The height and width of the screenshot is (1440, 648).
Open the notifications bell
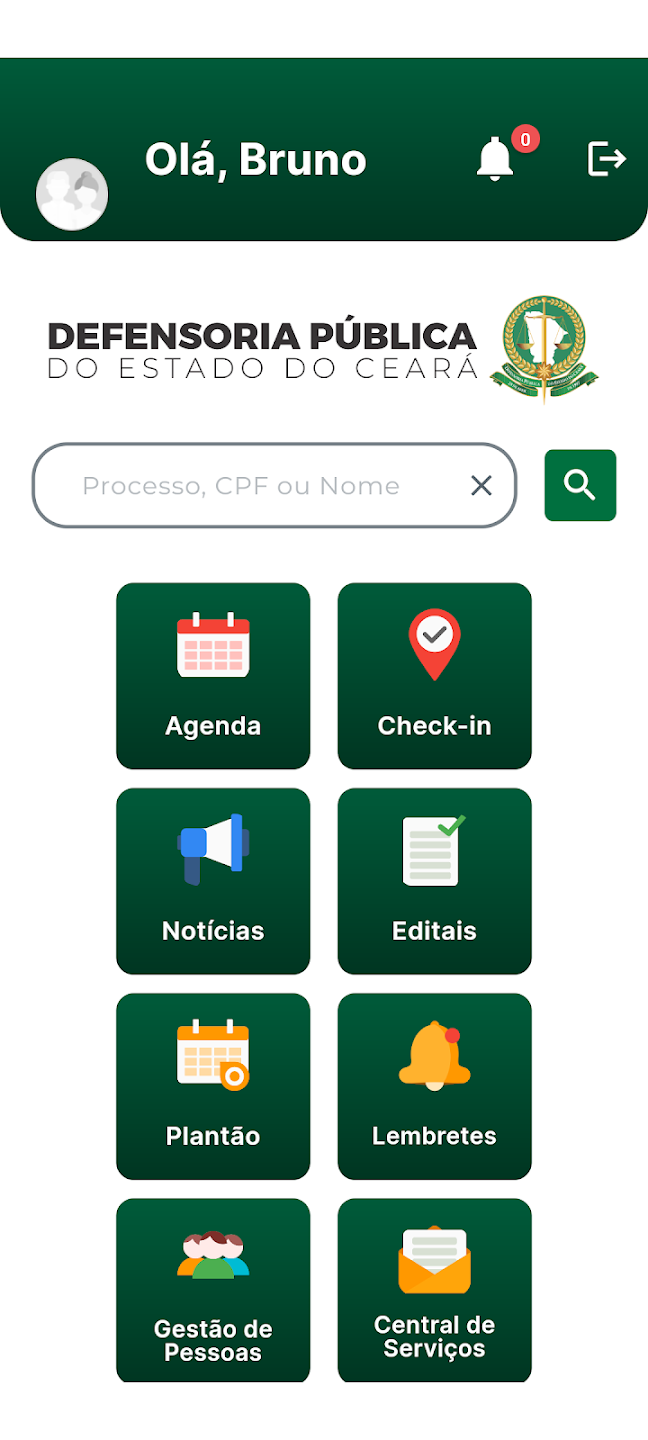point(495,160)
